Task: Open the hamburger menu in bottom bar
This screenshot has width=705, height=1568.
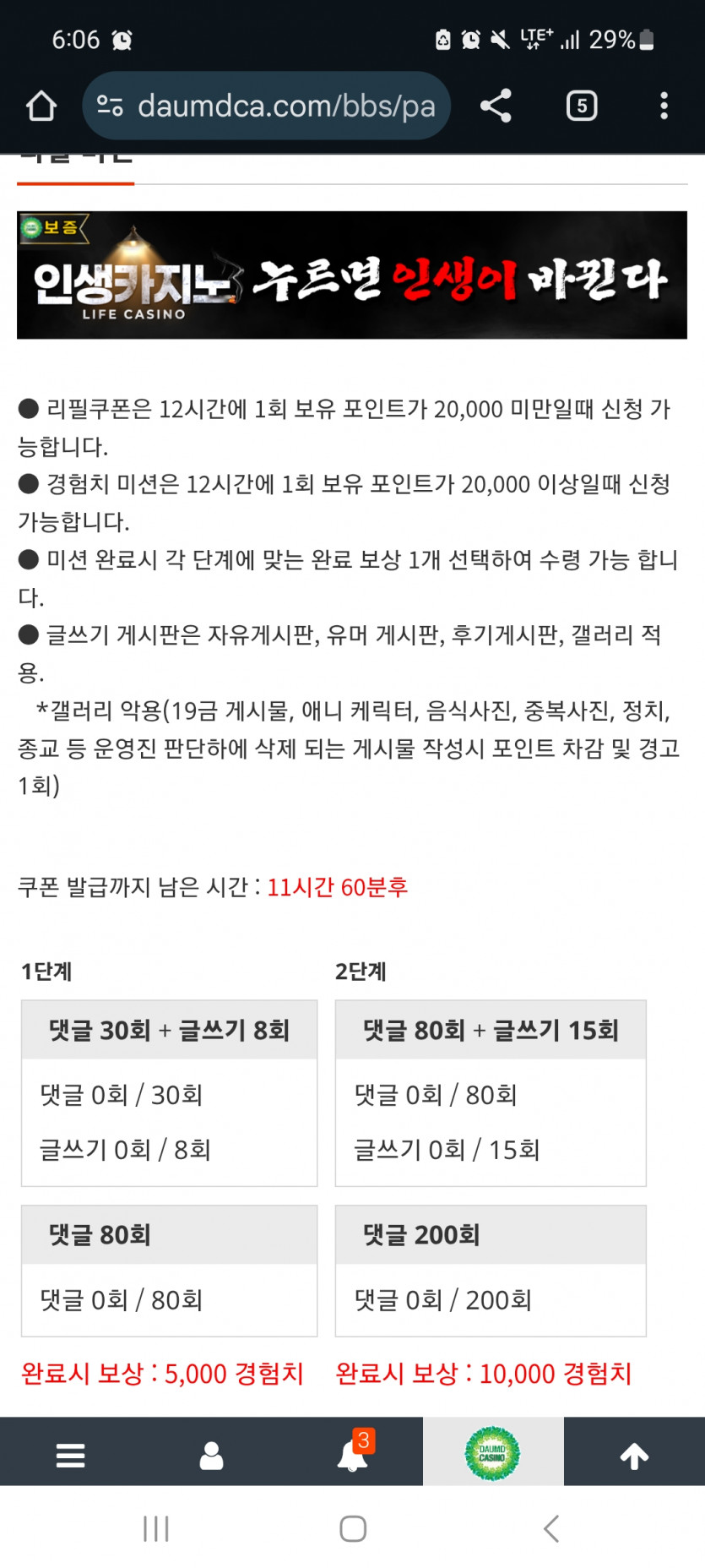Action: click(70, 1455)
